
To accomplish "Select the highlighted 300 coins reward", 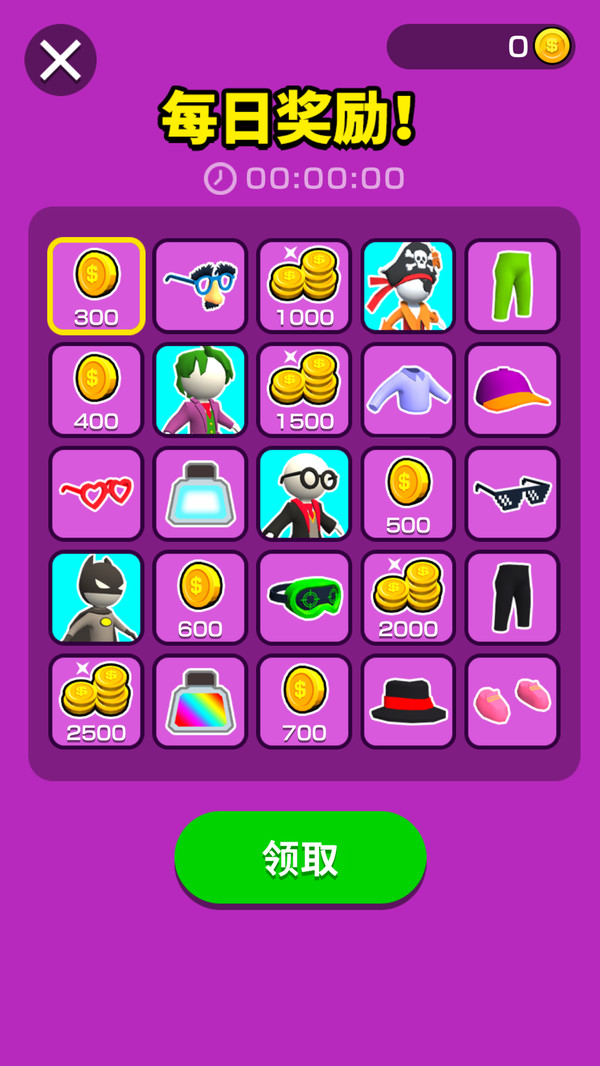I will pos(96,286).
